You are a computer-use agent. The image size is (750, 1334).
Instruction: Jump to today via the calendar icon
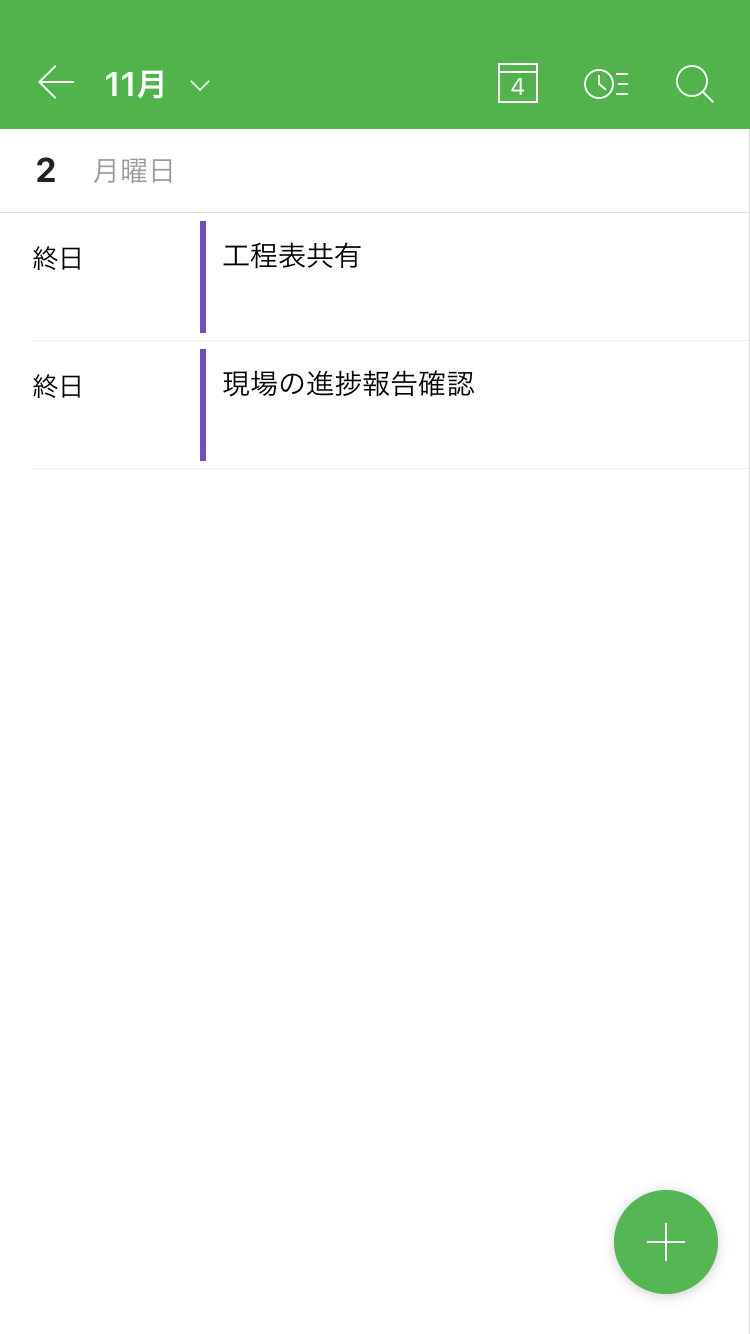pyautogui.click(x=517, y=83)
